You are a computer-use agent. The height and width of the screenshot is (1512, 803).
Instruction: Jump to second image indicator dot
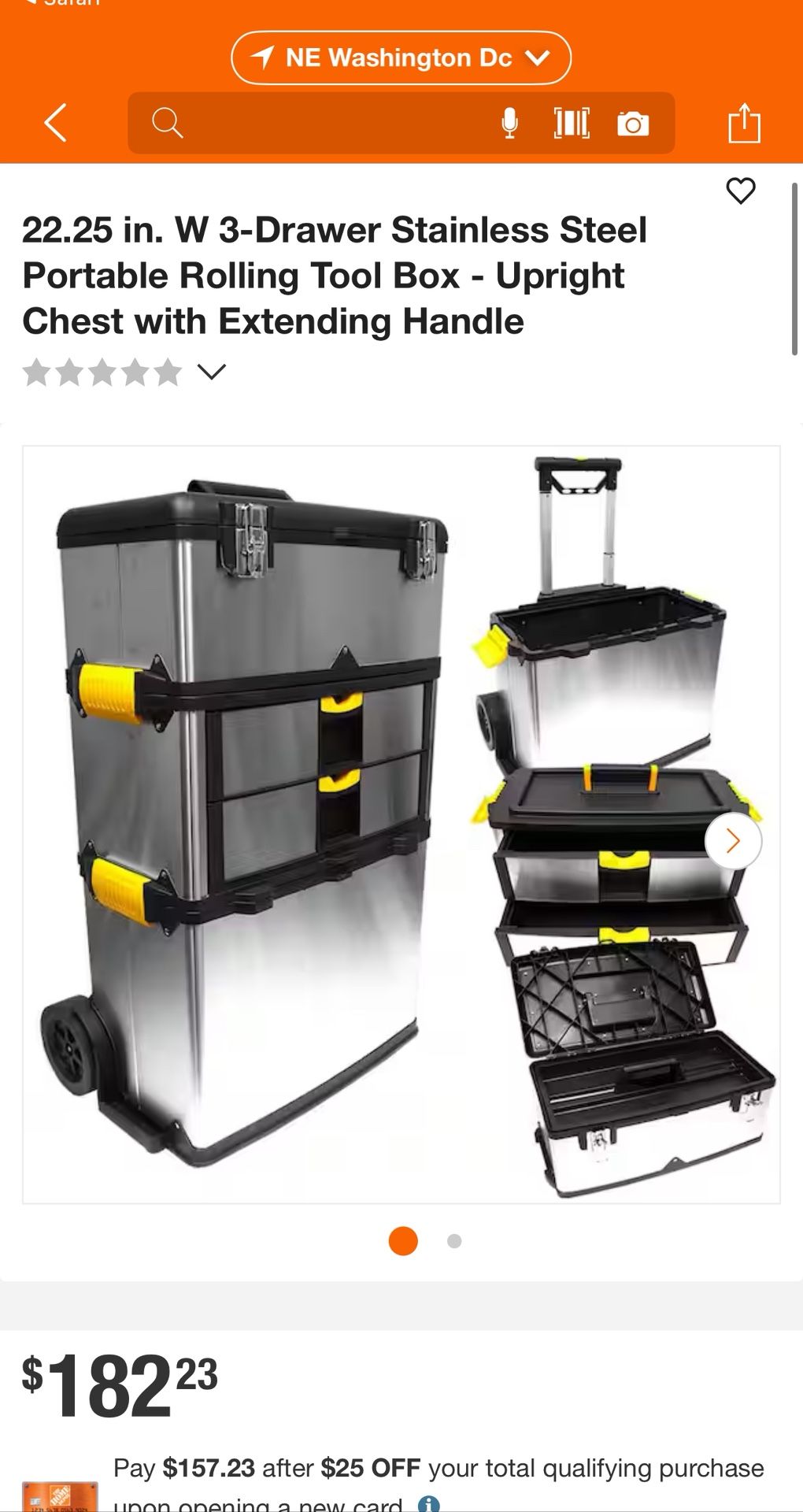pos(454,1241)
